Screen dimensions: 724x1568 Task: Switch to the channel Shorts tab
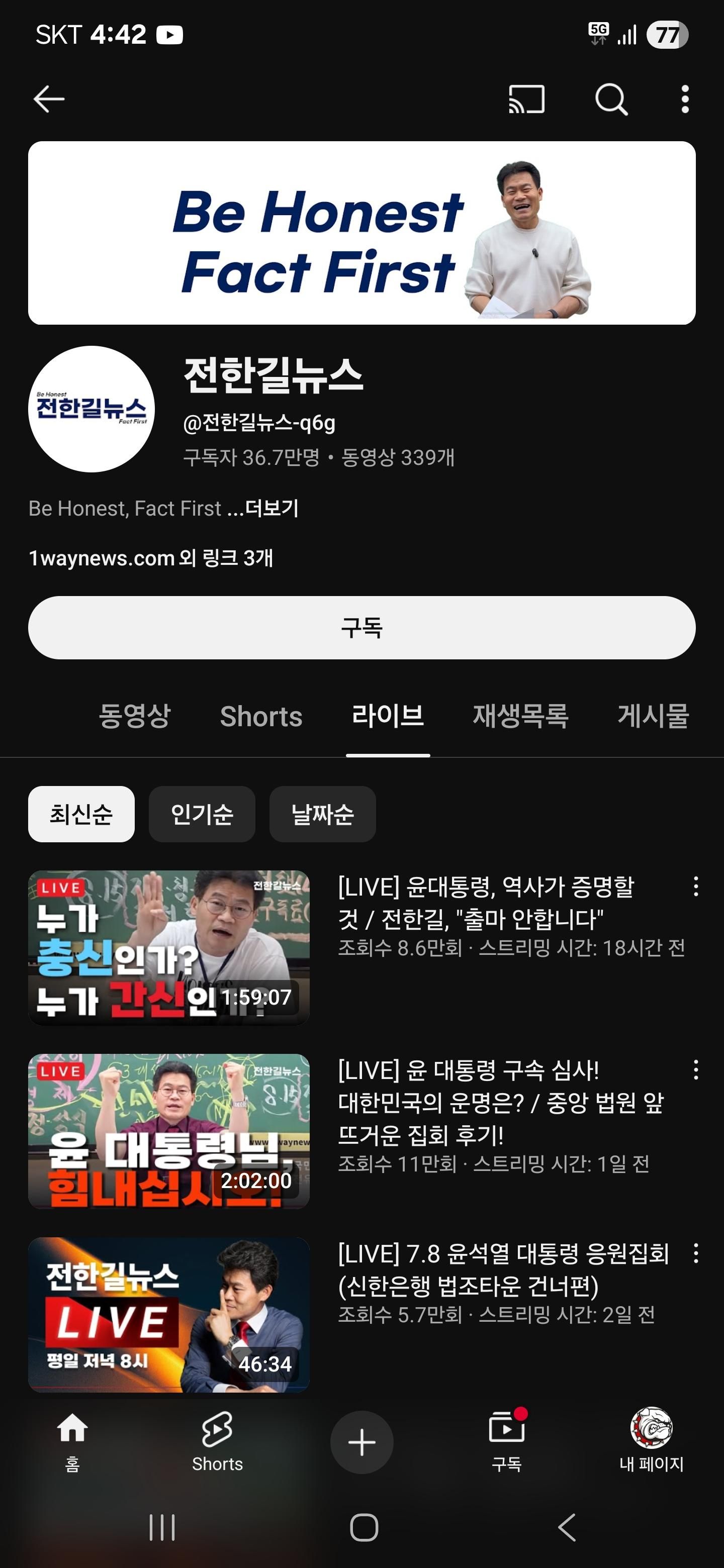tap(260, 716)
